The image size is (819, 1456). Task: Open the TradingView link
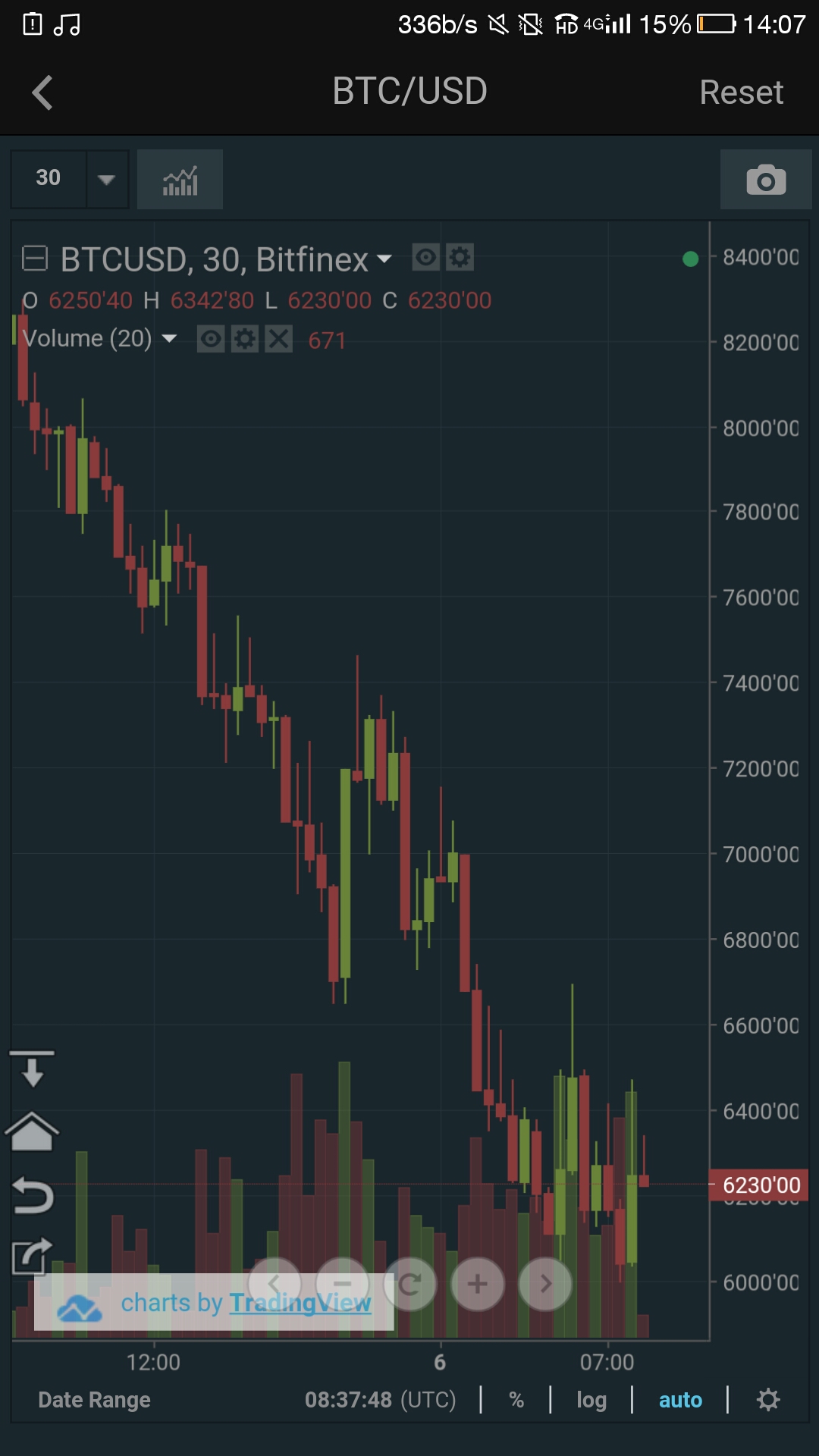300,1303
